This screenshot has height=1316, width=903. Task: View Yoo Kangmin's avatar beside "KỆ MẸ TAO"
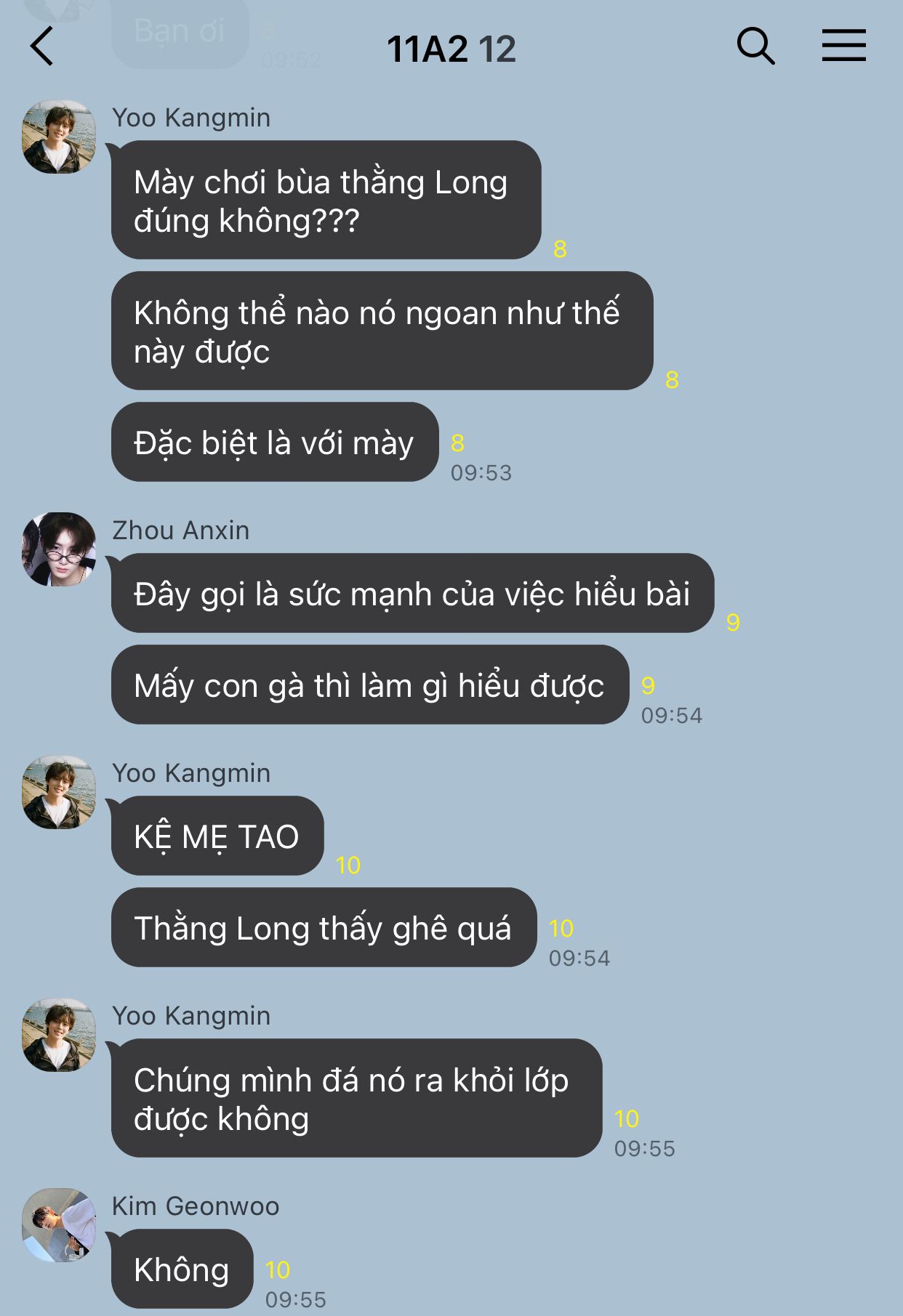pyautogui.click(x=59, y=792)
